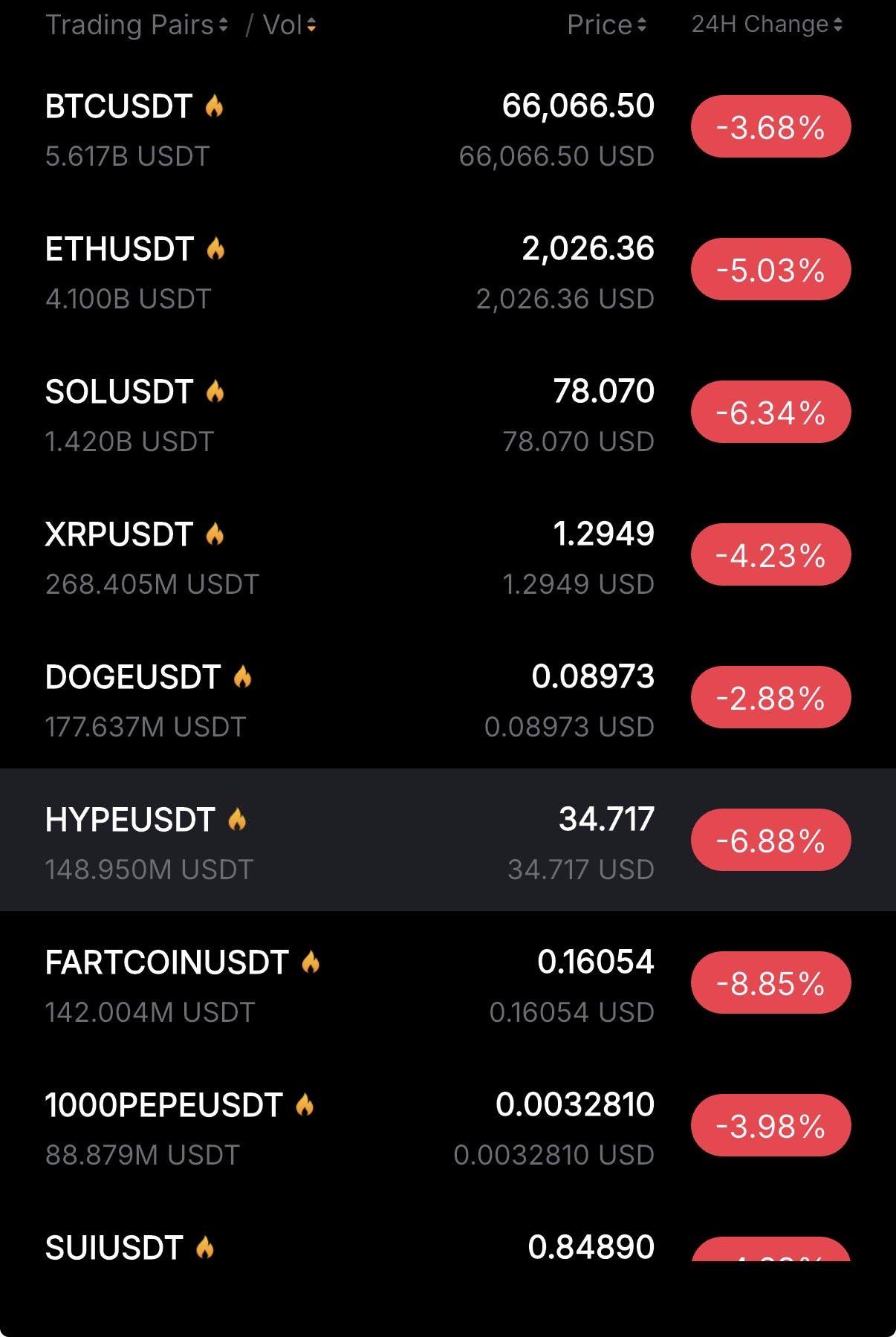Choose the HYPEUSDT trading pair

[x=130, y=820]
